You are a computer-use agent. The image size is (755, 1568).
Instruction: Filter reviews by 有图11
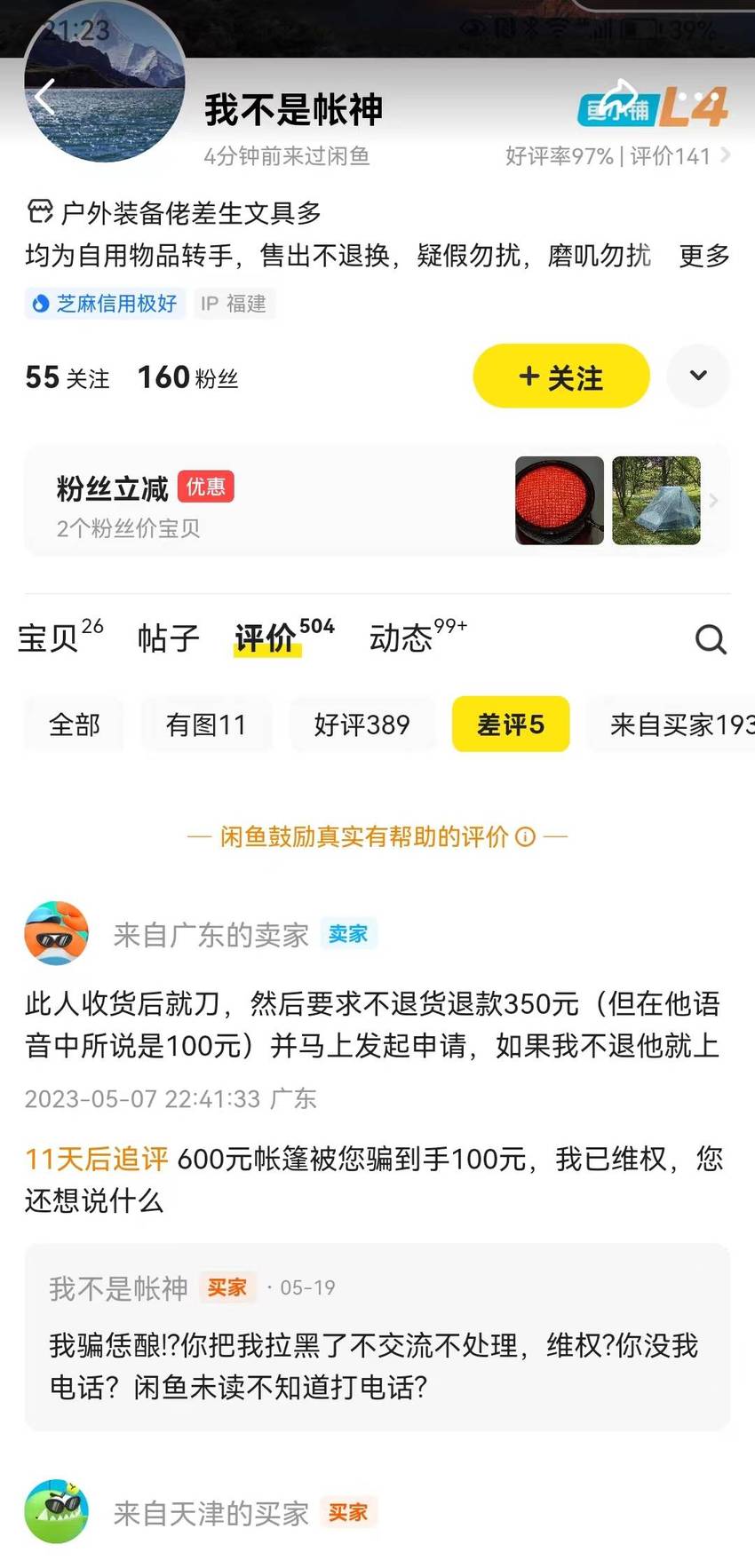coord(206,725)
